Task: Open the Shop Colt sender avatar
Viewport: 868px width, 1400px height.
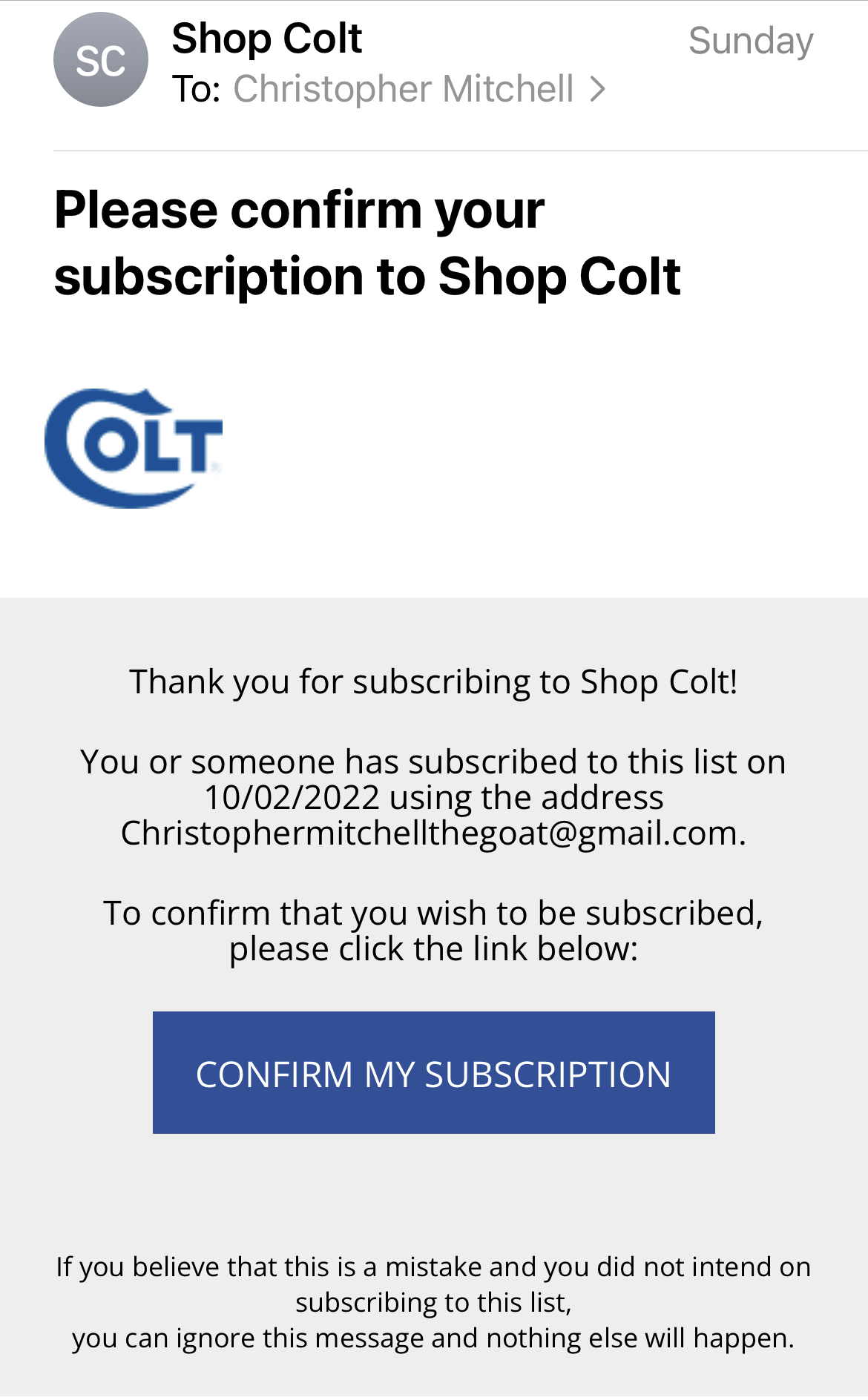Action: click(100, 60)
